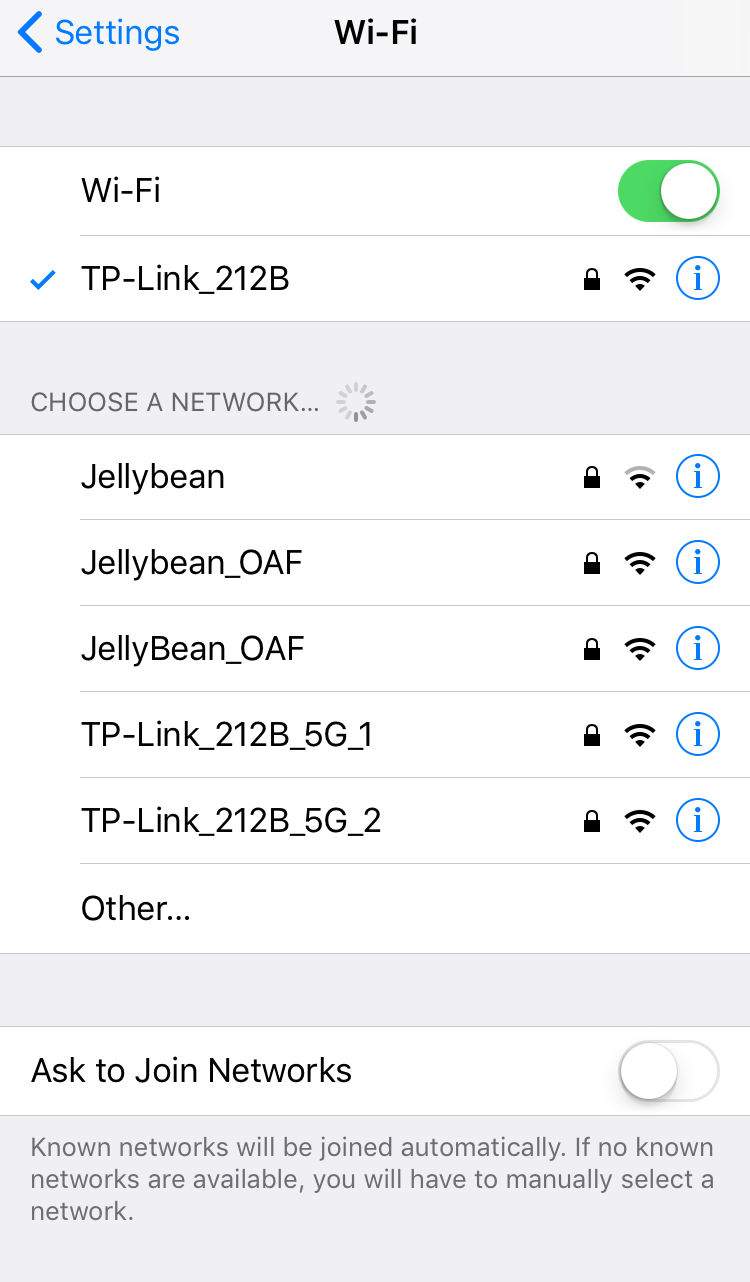Join the Jellybean network
The image size is (750, 1282).
(375, 477)
